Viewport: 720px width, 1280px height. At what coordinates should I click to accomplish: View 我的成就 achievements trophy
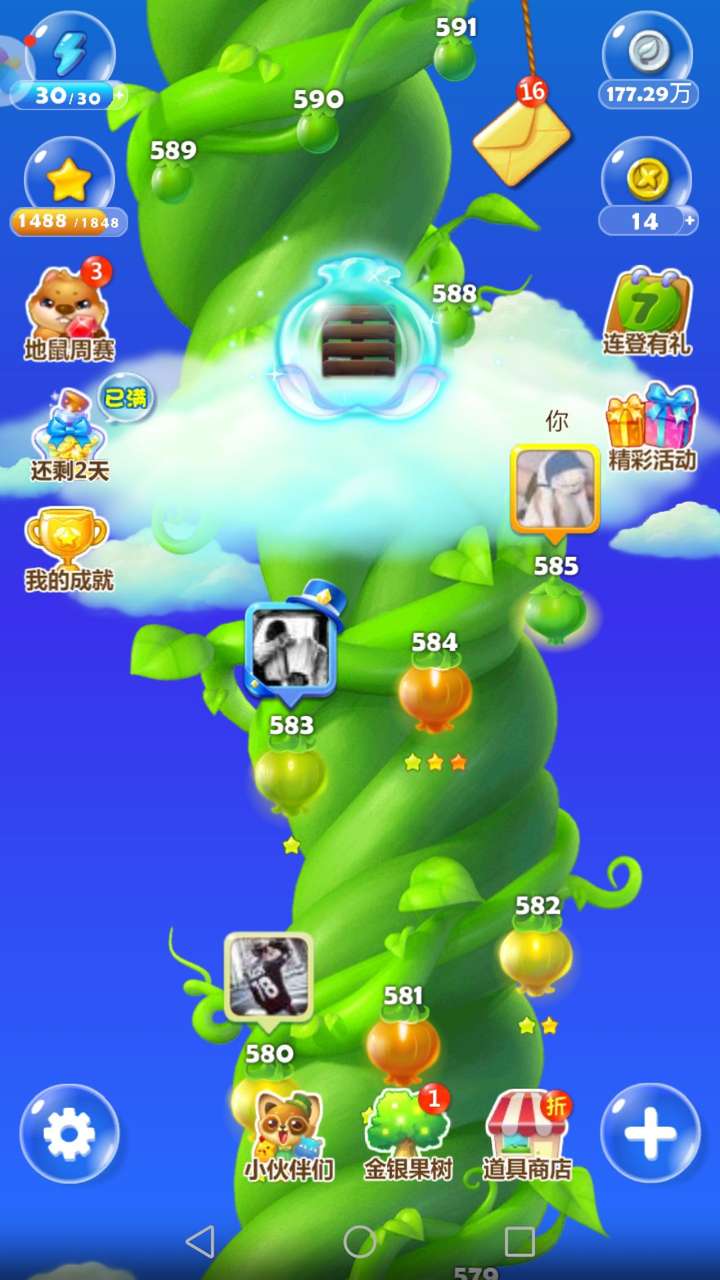coord(66,550)
